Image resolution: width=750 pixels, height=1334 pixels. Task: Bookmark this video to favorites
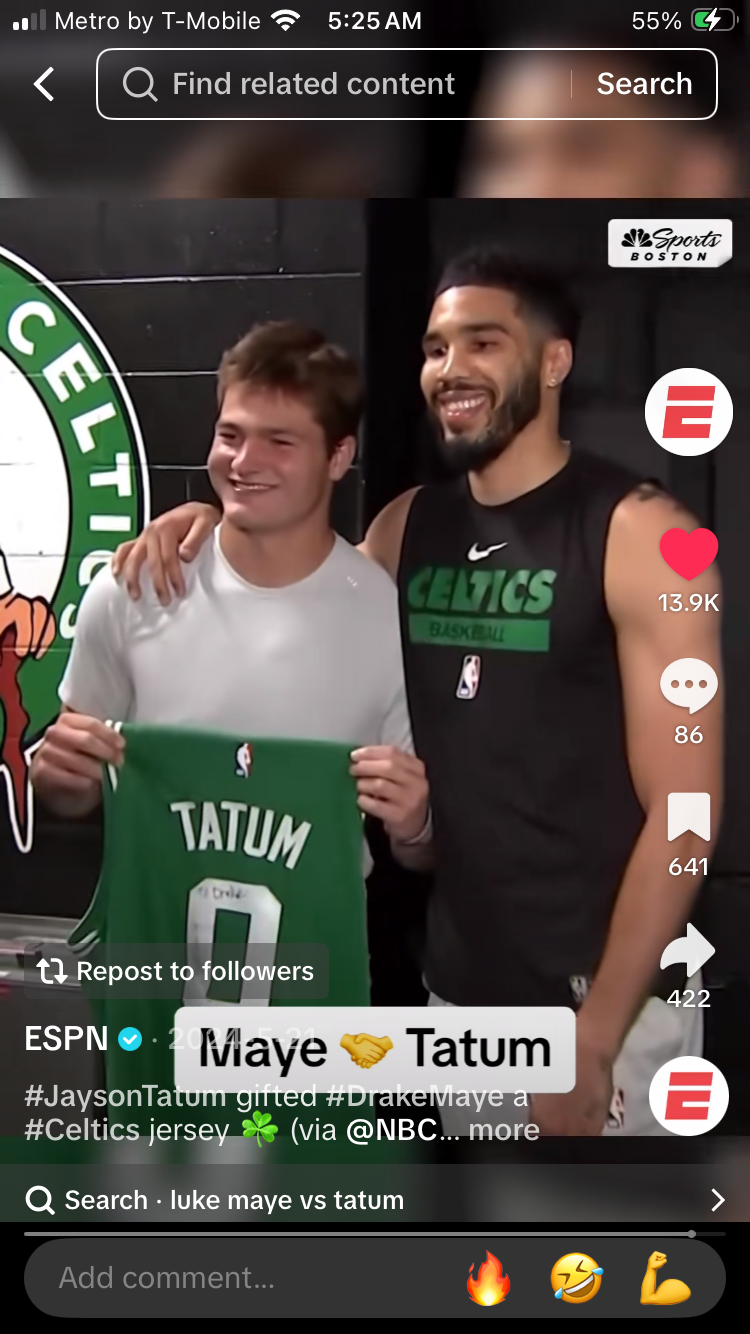(689, 817)
